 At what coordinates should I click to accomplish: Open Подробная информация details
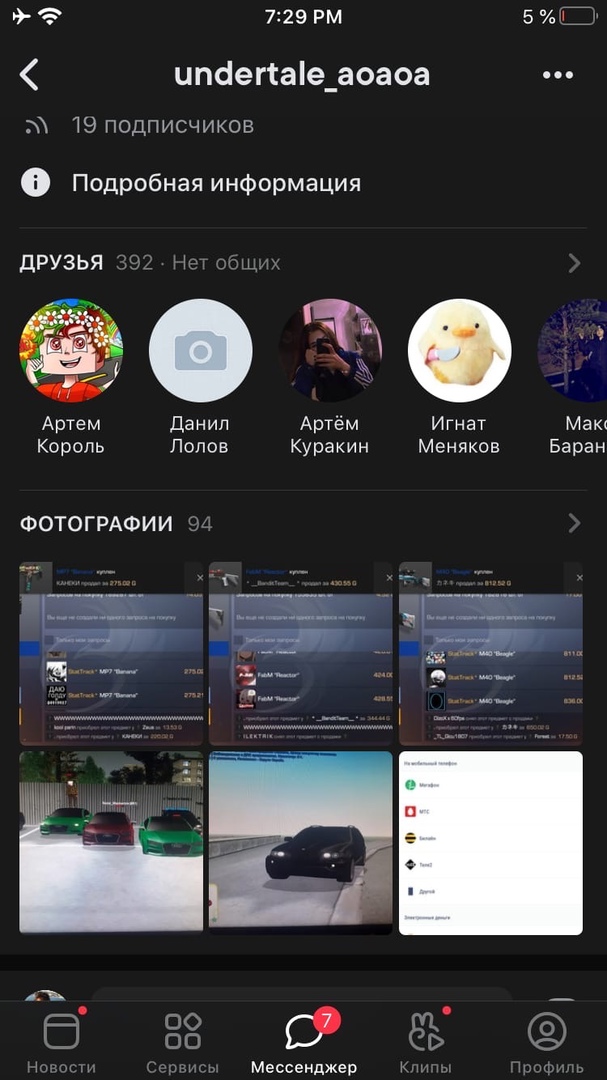(x=215, y=183)
